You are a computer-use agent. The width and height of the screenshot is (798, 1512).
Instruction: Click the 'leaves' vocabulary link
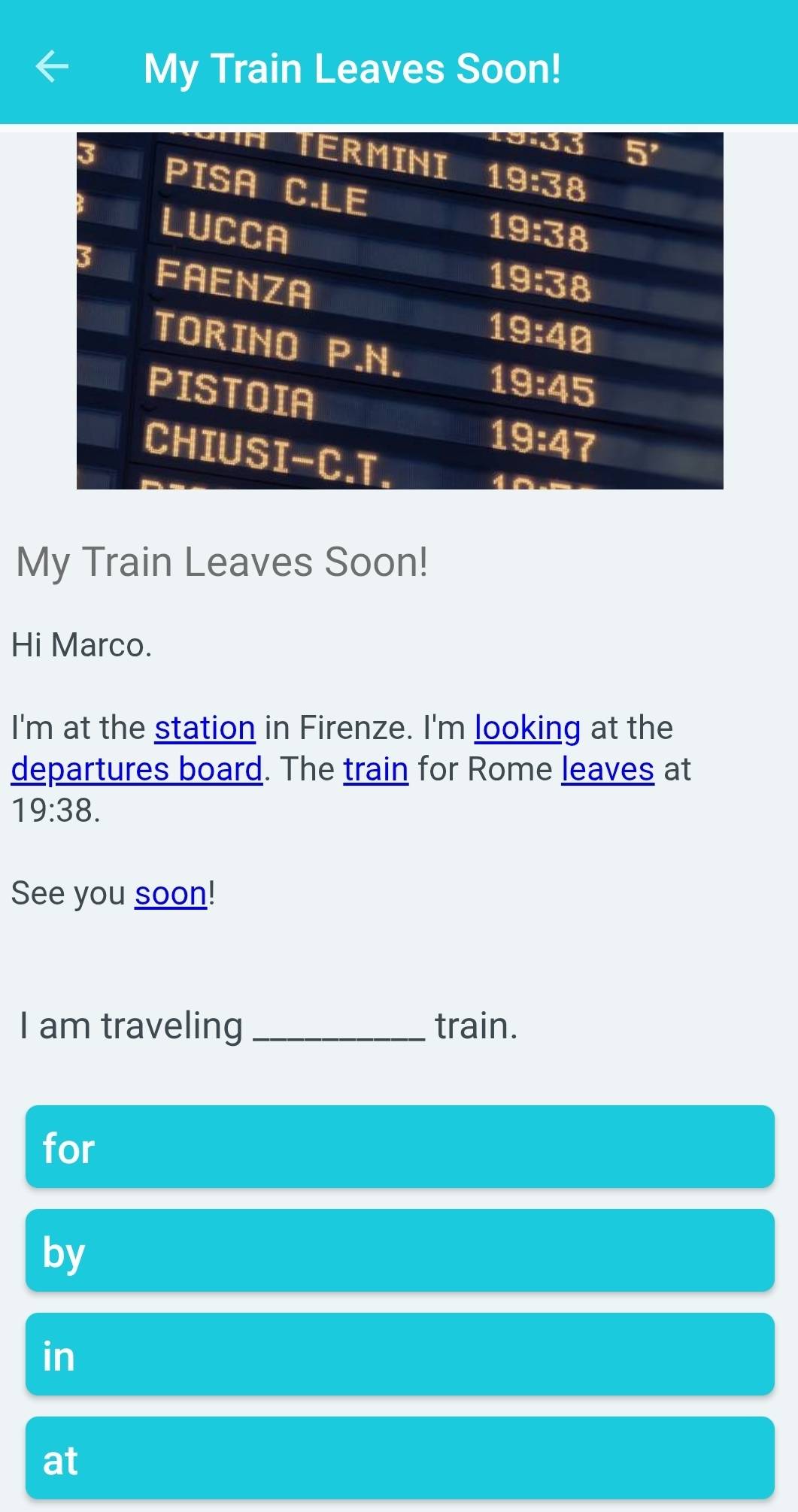[606, 769]
